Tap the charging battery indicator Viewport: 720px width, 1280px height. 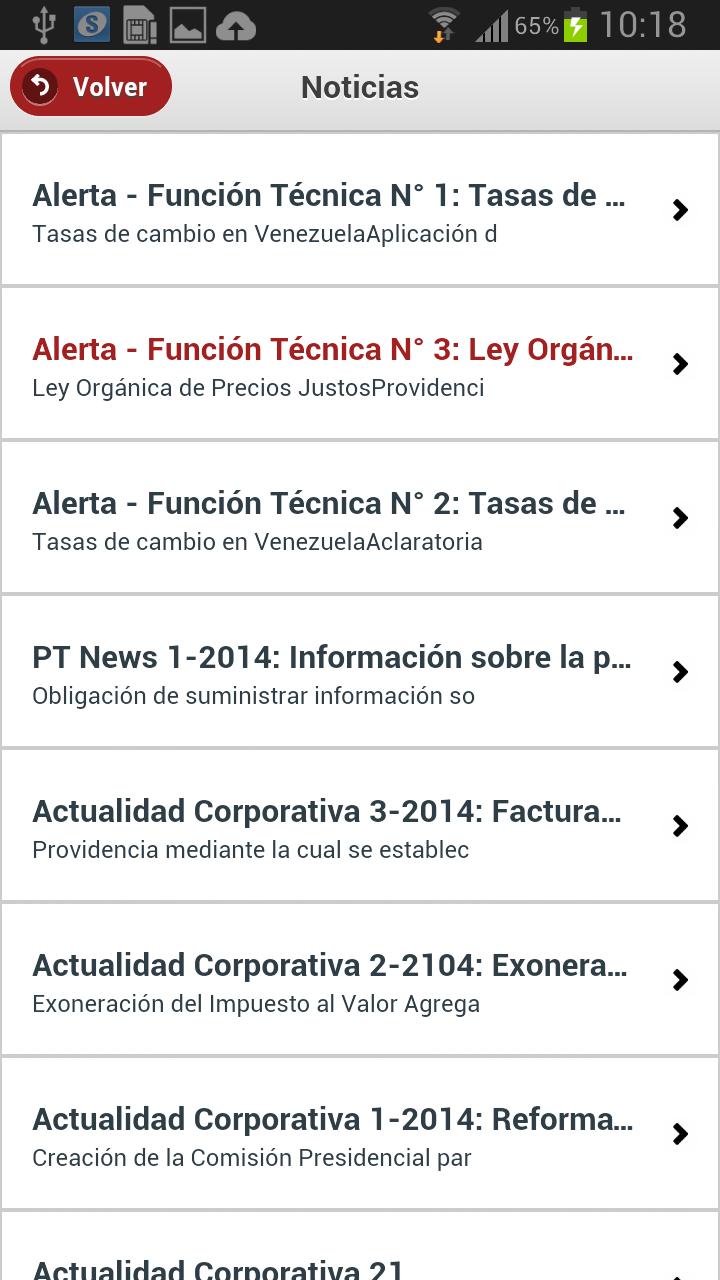pyautogui.click(x=577, y=24)
